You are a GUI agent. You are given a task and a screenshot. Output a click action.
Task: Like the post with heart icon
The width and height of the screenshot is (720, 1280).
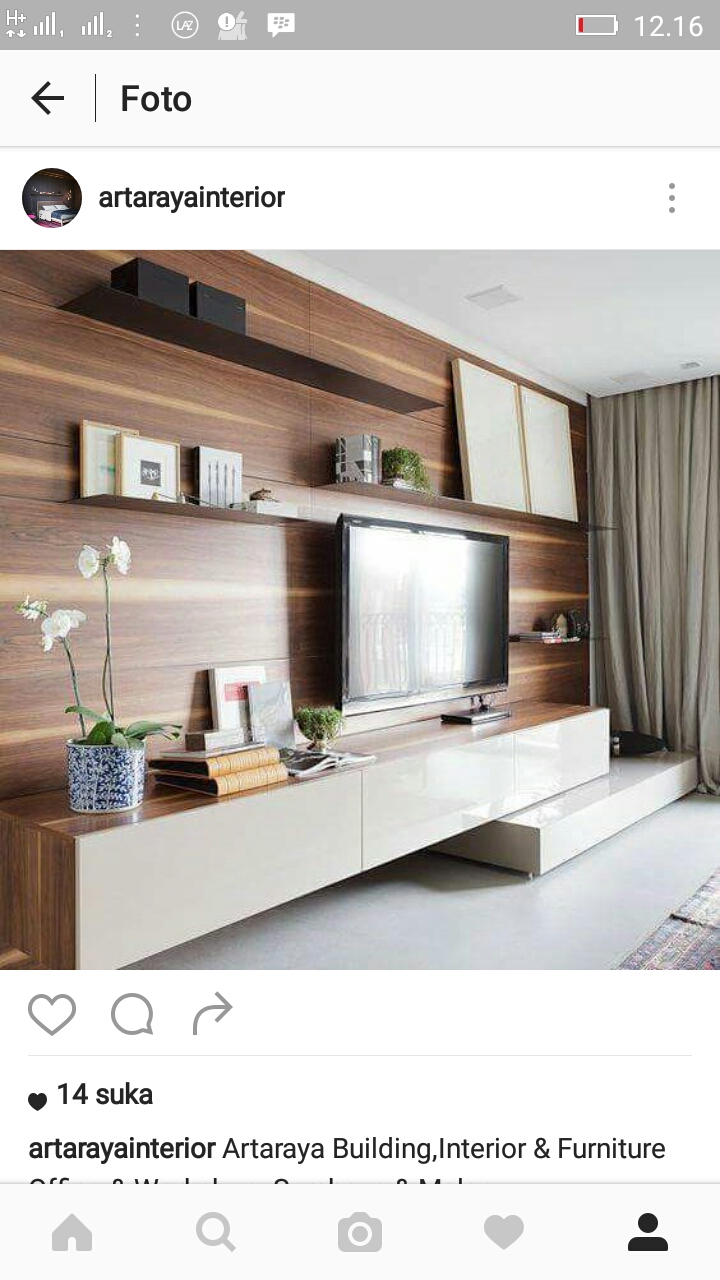click(52, 1014)
